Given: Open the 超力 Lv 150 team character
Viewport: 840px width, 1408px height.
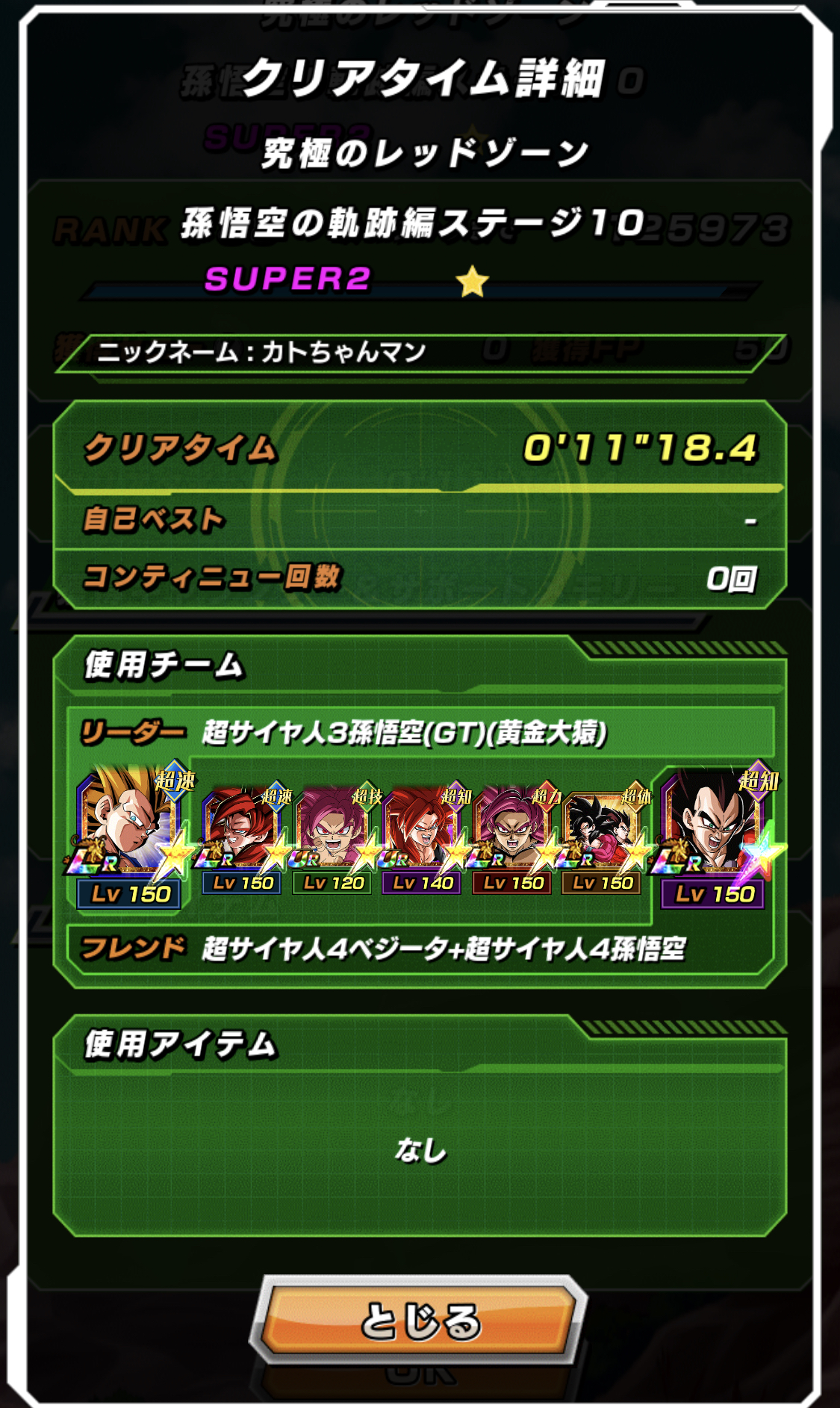Looking at the screenshot, I should click(x=512, y=838).
